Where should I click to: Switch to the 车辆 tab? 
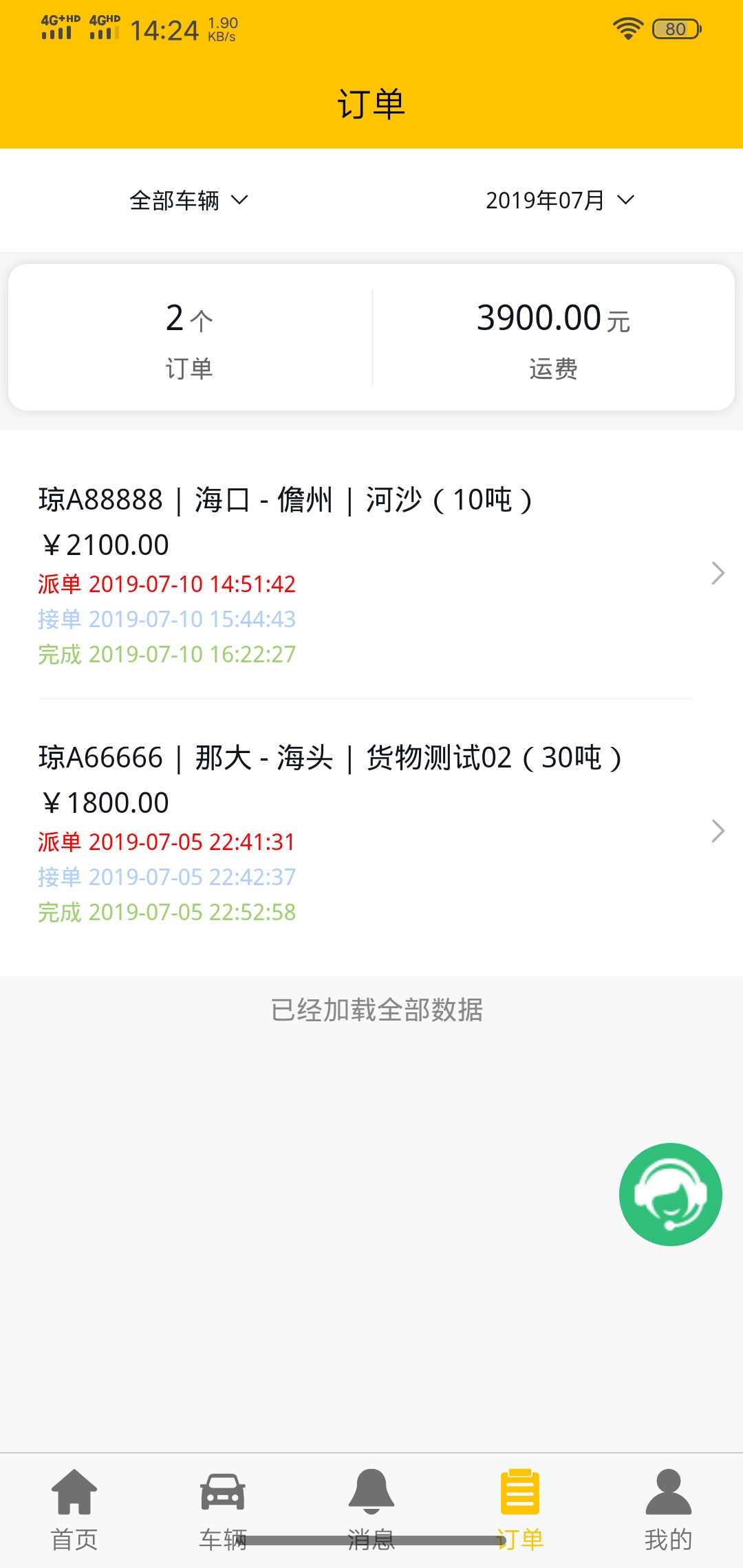(223, 1510)
